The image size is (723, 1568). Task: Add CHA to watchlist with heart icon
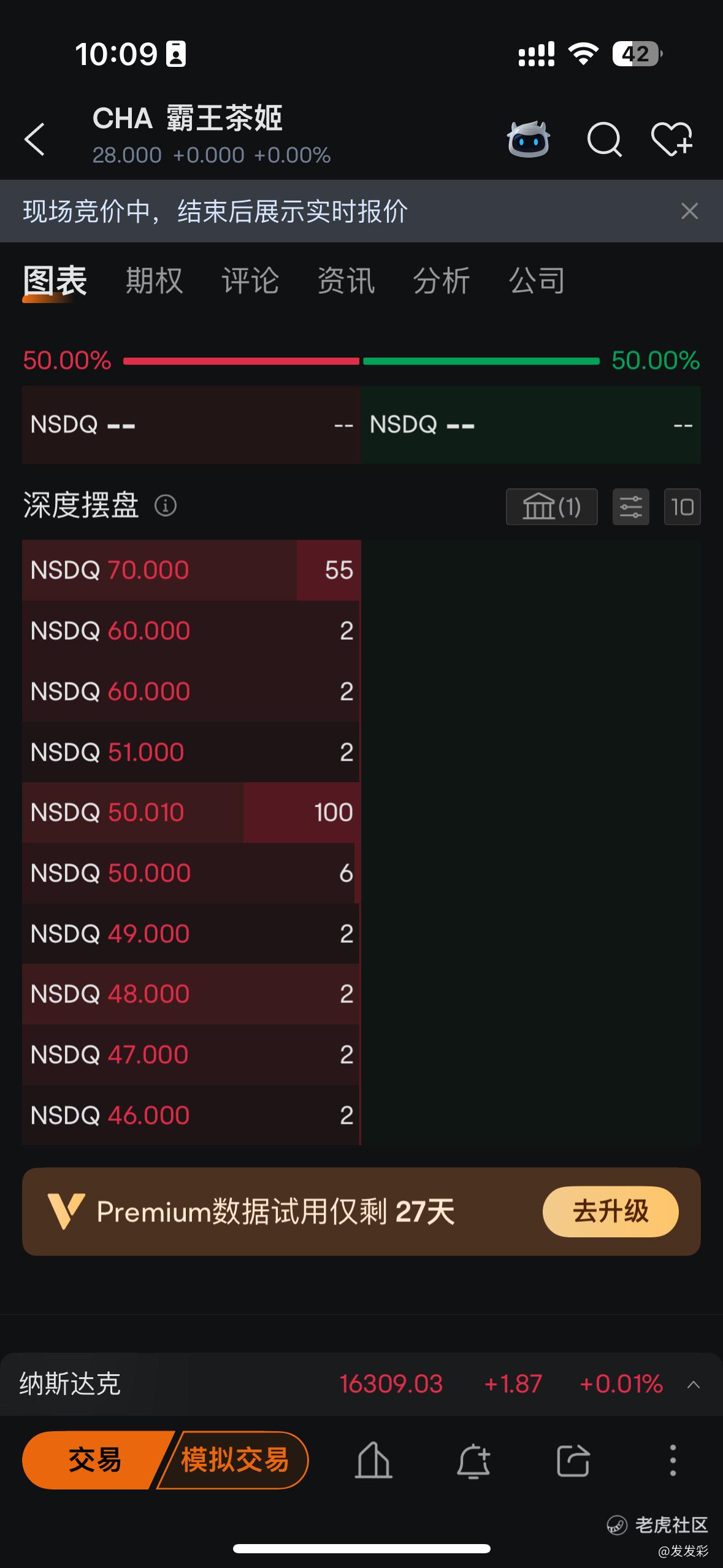[x=671, y=139]
